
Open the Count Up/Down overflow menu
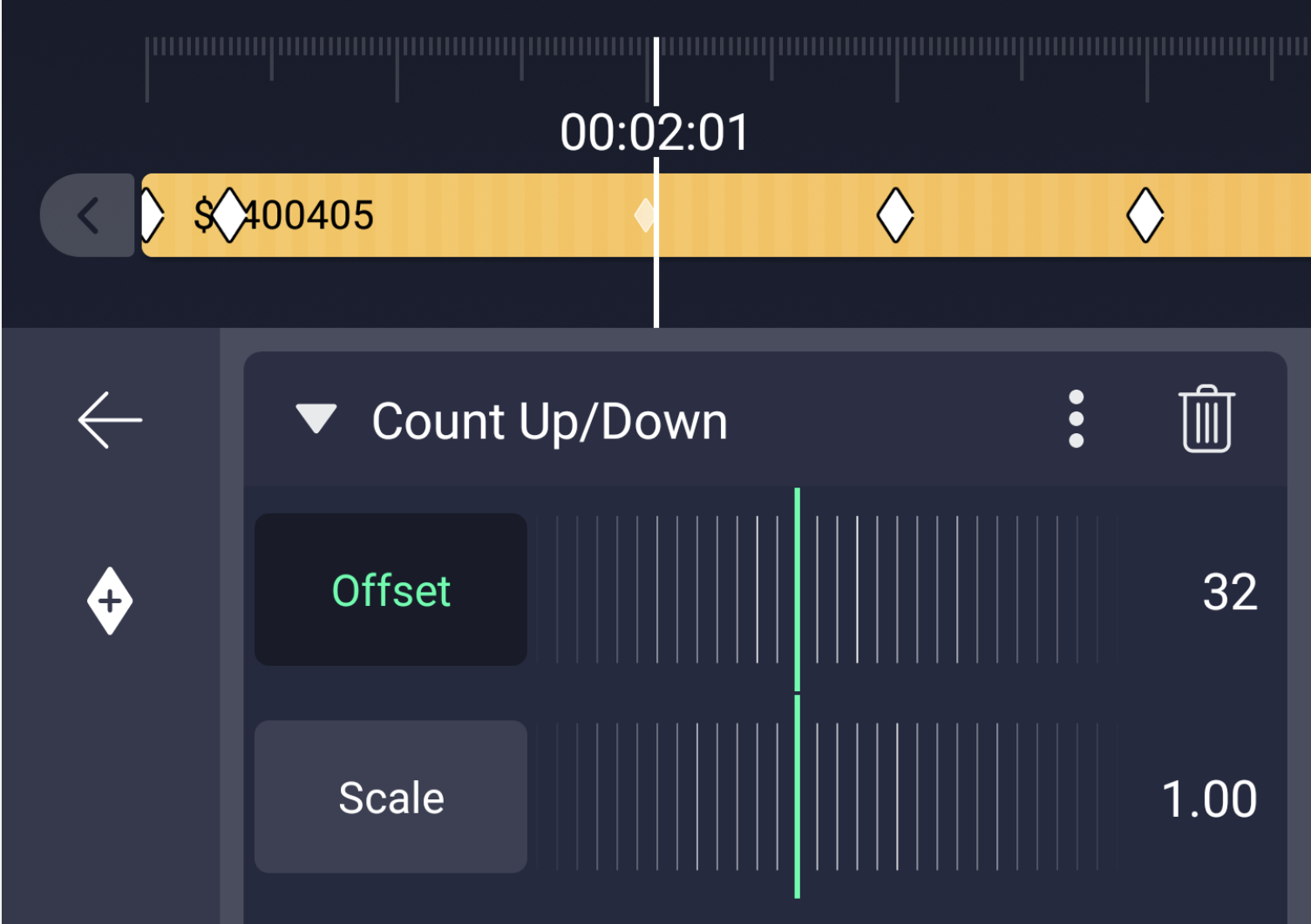point(1077,419)
